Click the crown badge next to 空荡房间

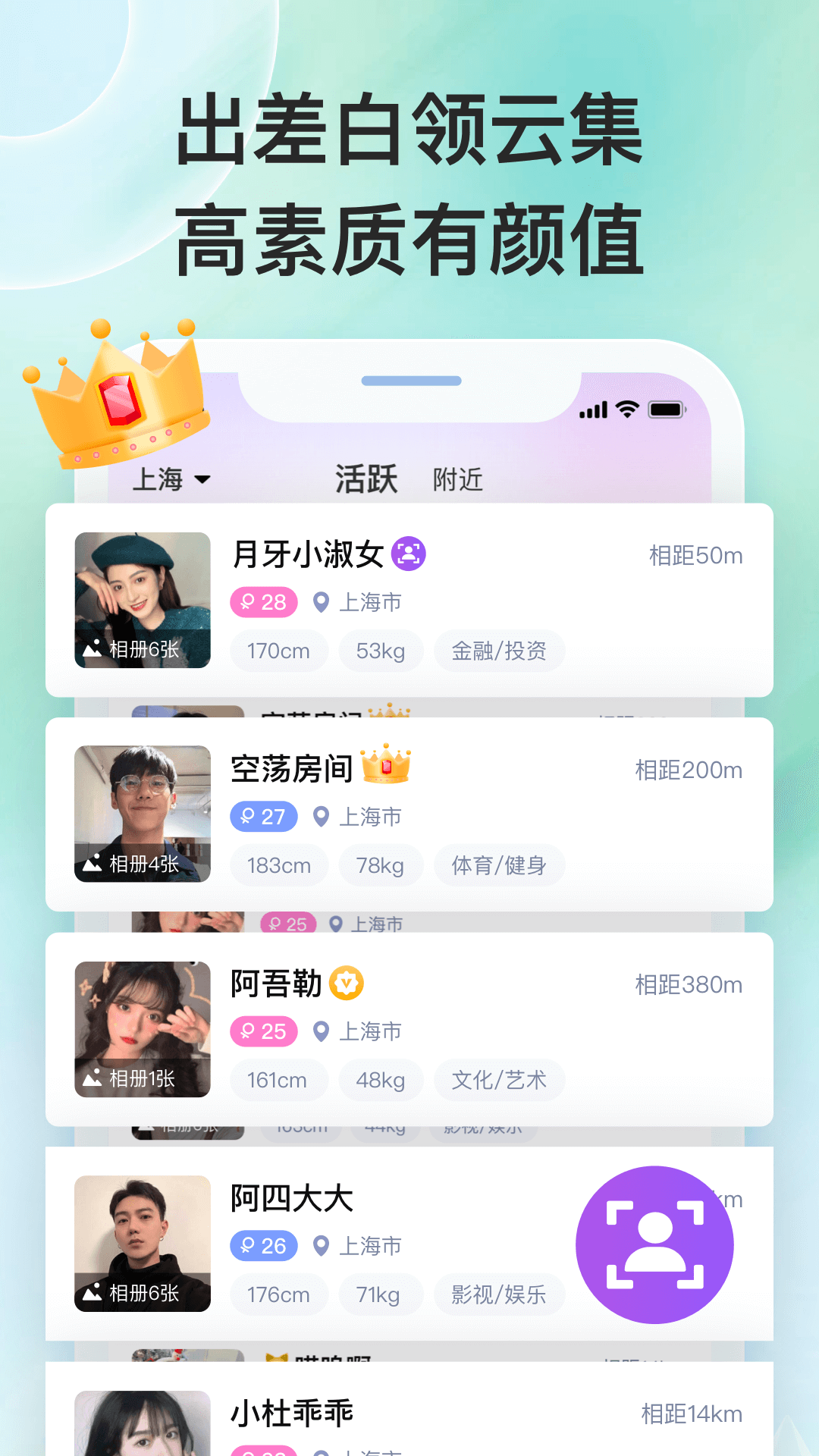pyautogui.click(x=388, y=767)
